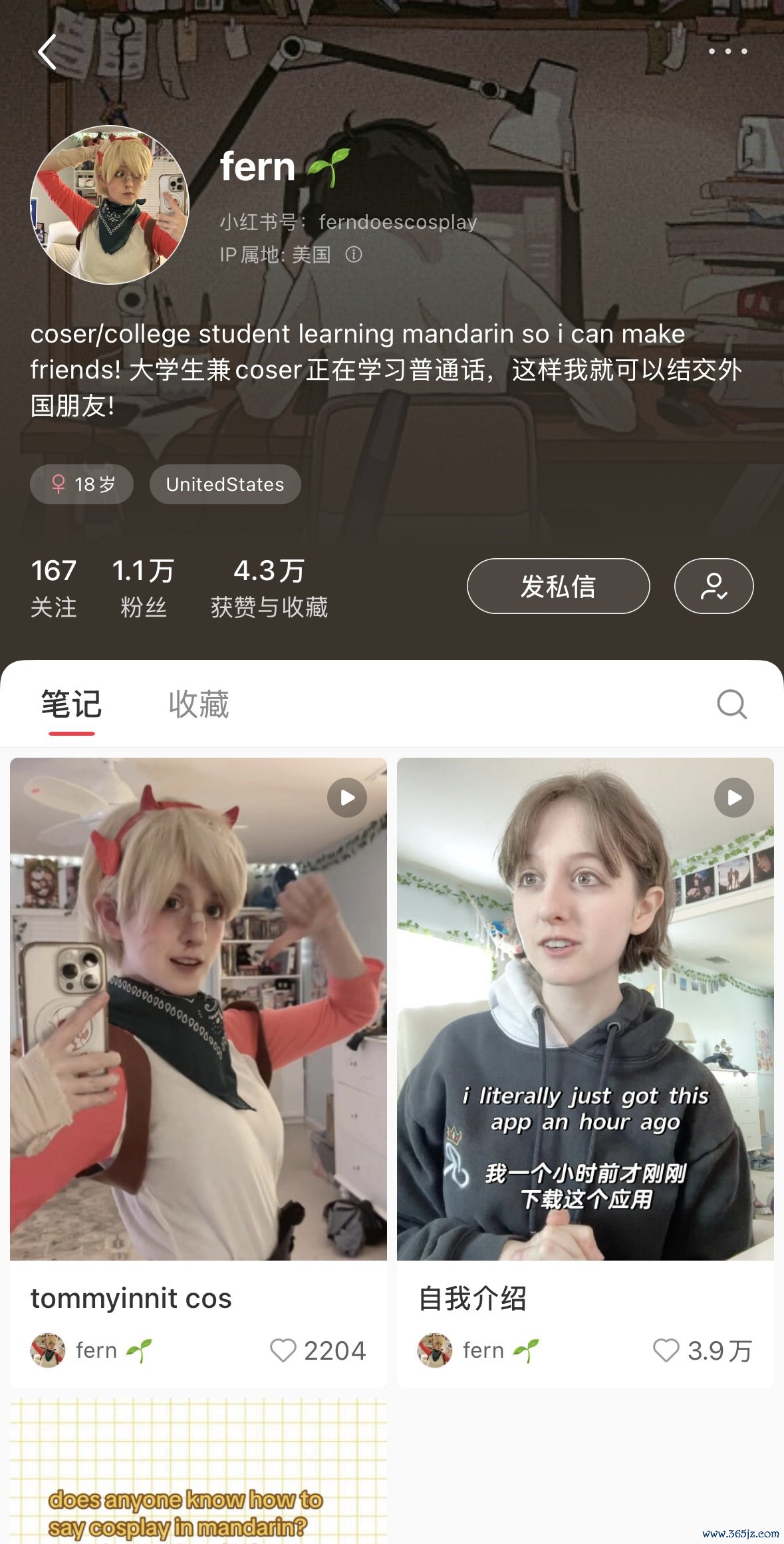The height and width of the screenshot is (1544, 784).
Task: Like the tommyinnit cos post
Action: click(x=283, y=1350)
